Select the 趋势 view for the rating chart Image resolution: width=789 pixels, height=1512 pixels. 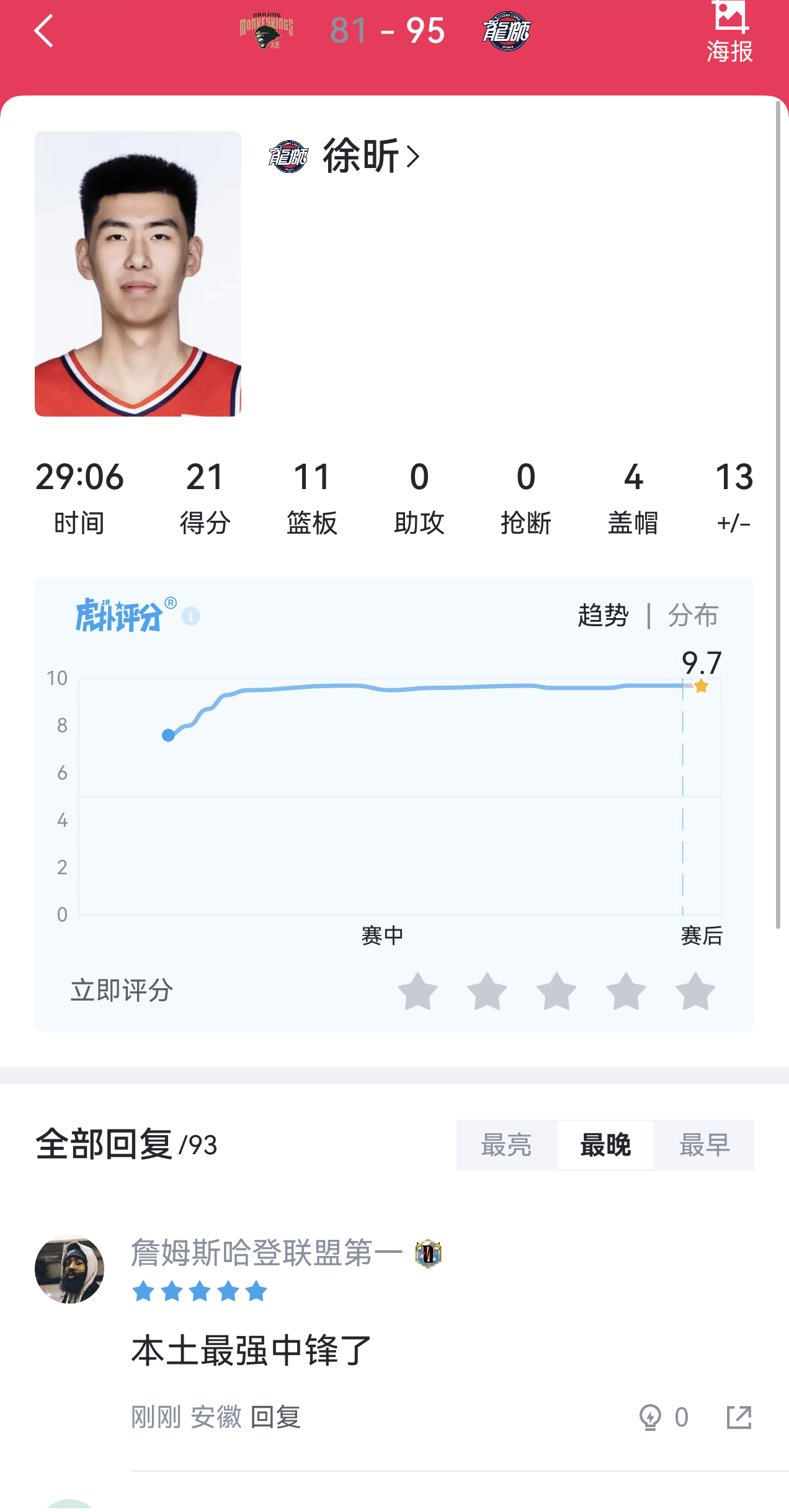605,616
